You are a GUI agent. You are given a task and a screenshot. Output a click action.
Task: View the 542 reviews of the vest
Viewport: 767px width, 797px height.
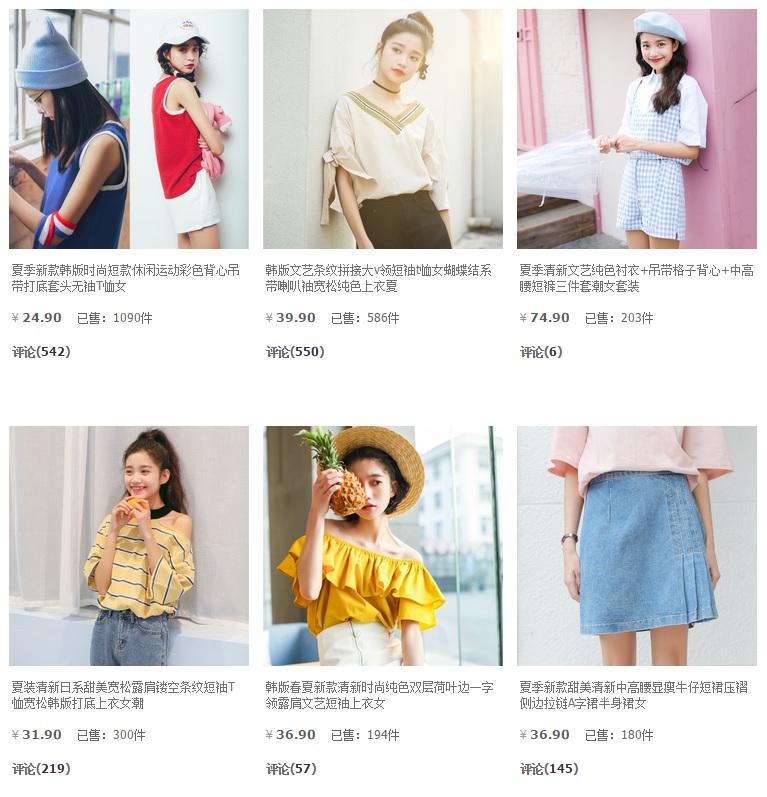click(41, 352)
